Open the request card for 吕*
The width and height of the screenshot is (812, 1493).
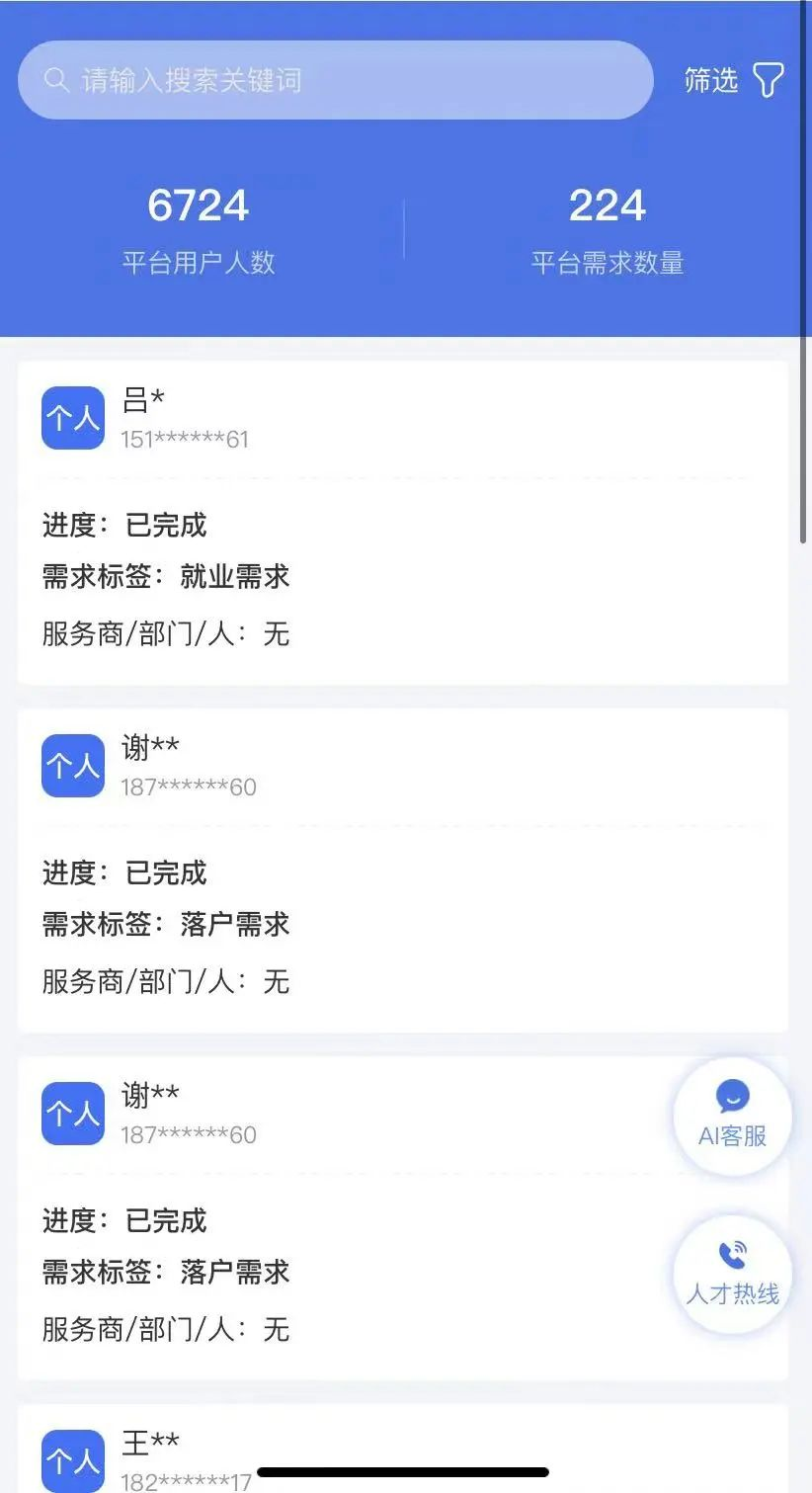[403, 523]
